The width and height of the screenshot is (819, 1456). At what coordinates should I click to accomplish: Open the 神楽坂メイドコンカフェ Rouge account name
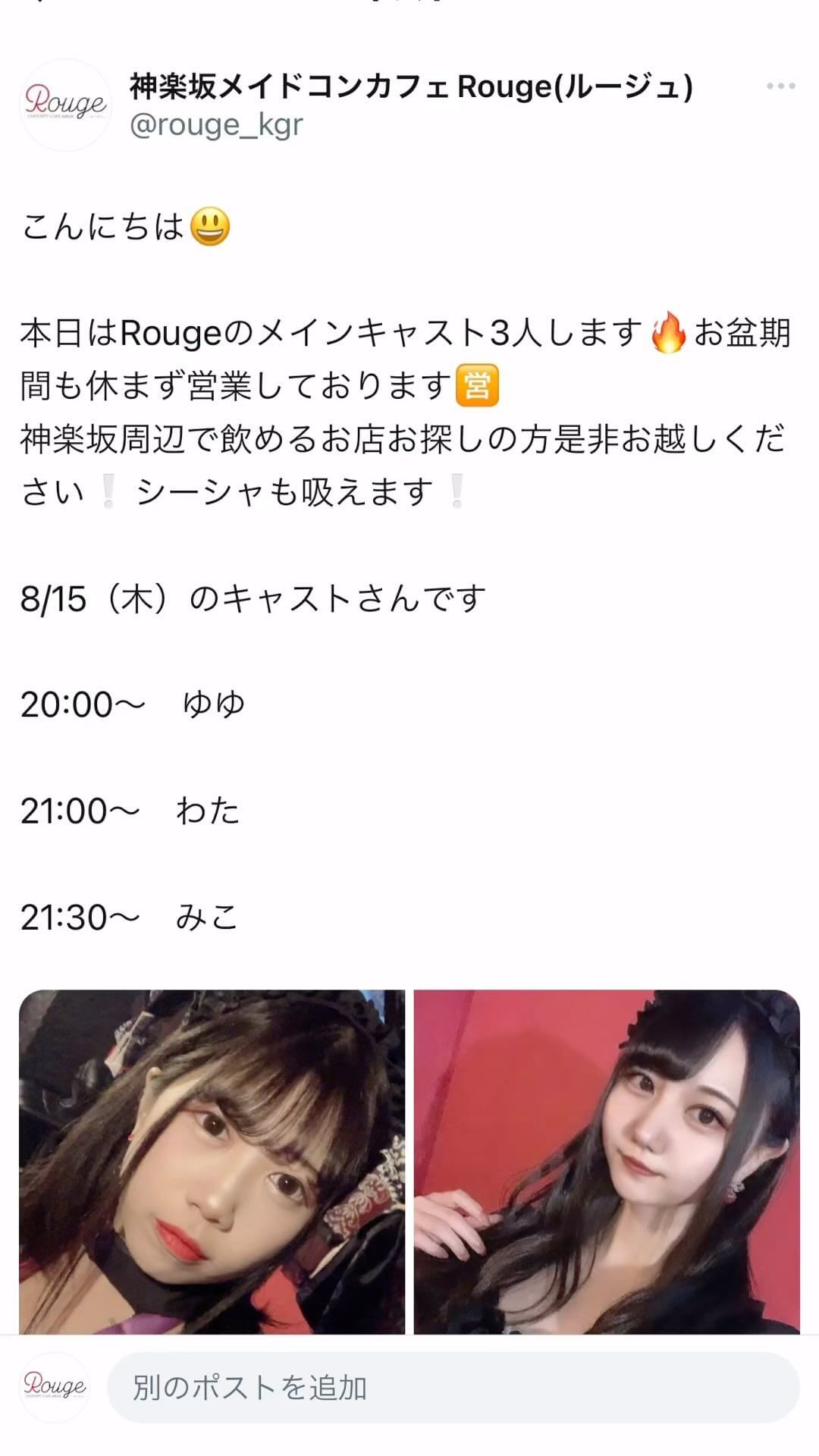tap(410, 87)
